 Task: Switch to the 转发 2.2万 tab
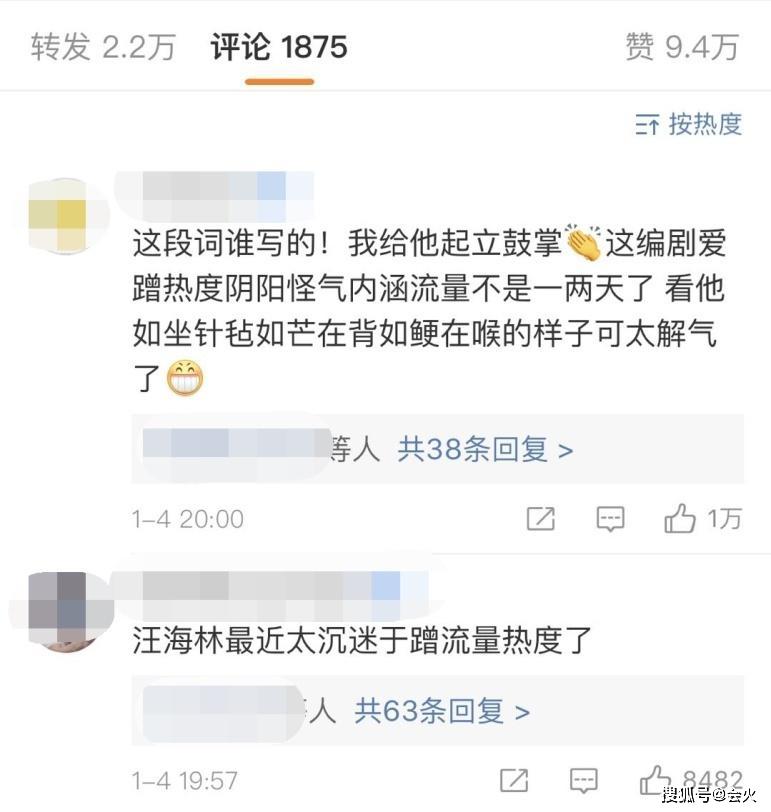(x=103, y=47)
